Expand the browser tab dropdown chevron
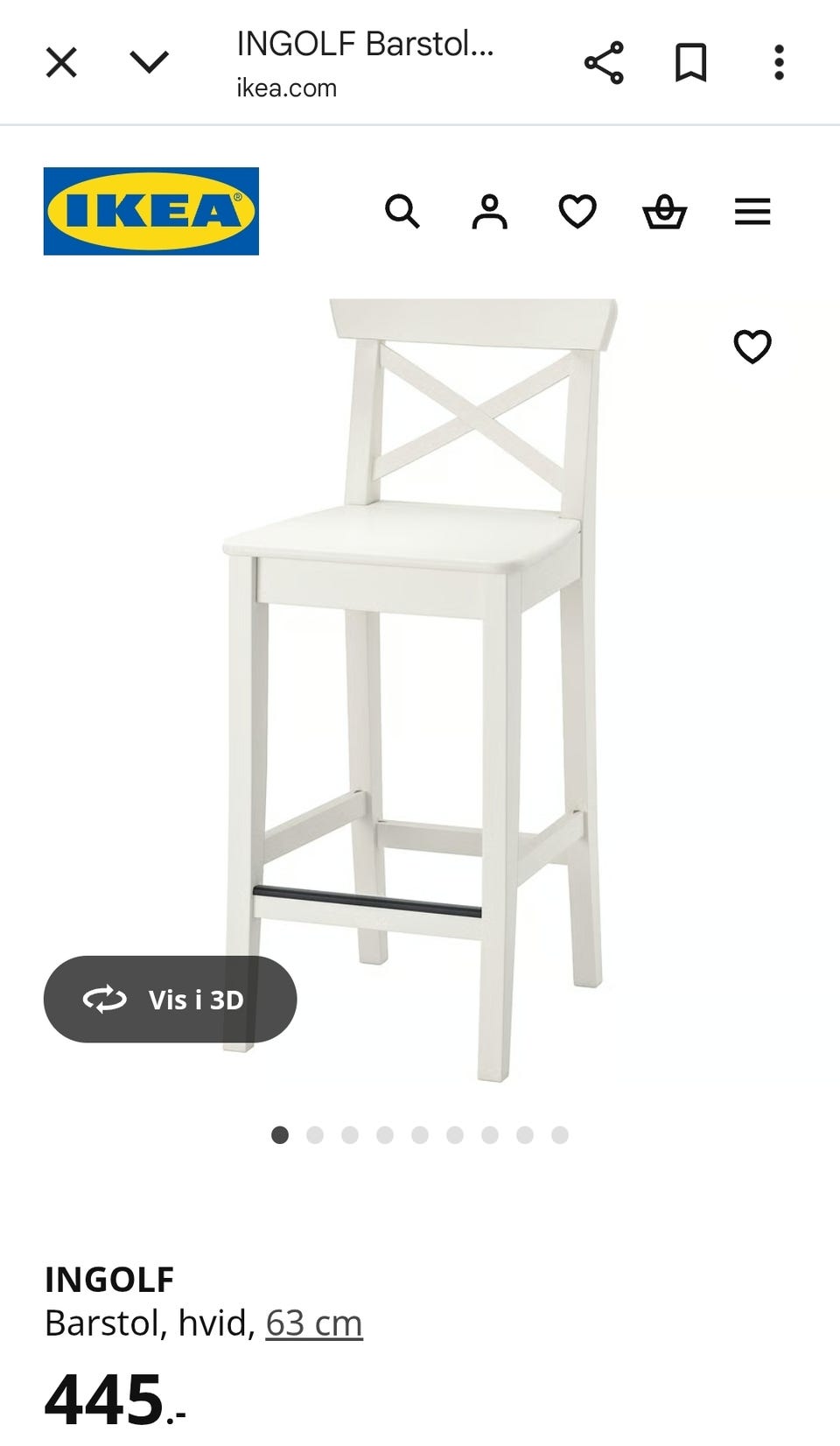Screen dimensions: 840x1446 [149, 62]
